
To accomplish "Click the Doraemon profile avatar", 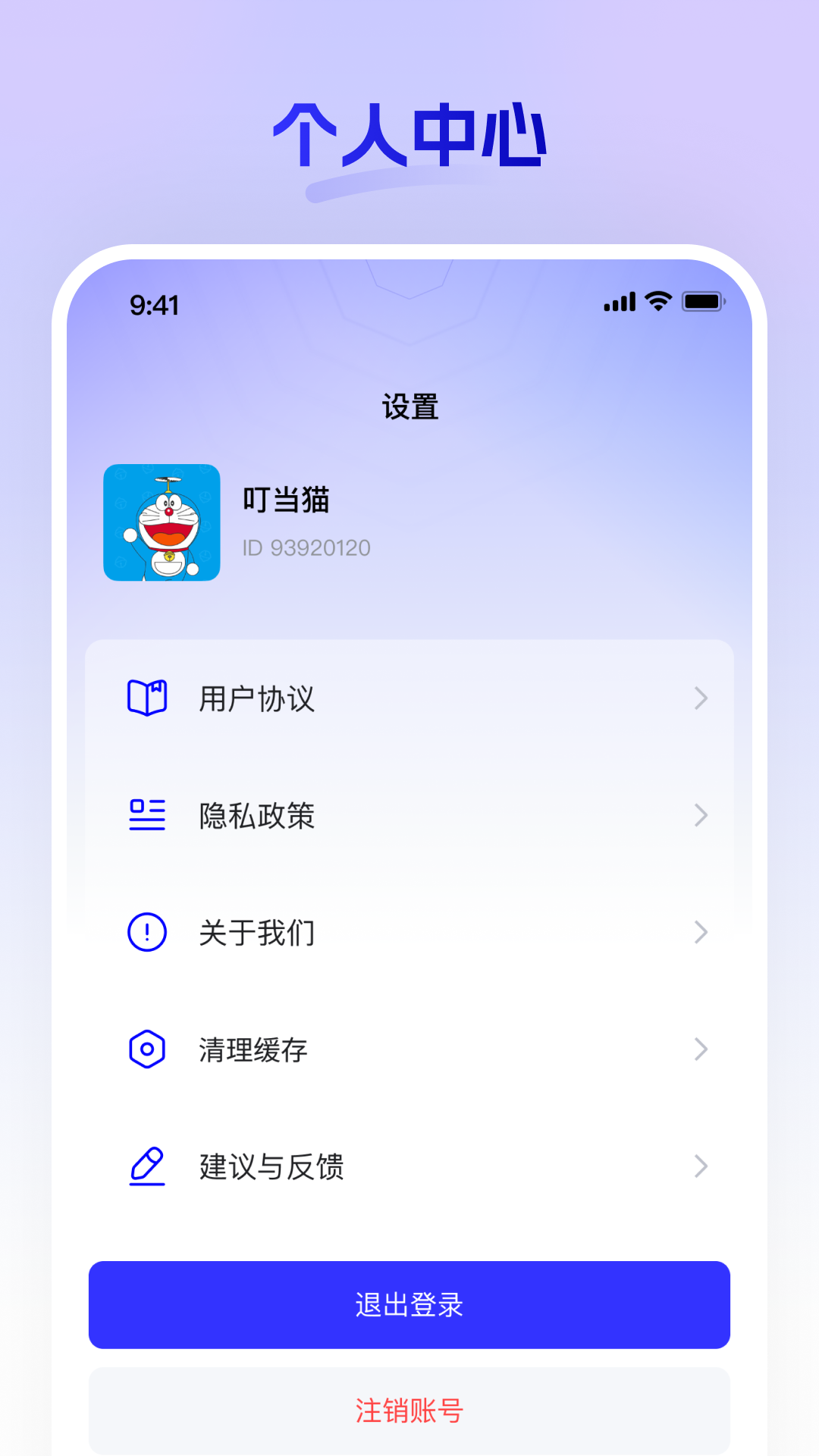I will point(162,522).
